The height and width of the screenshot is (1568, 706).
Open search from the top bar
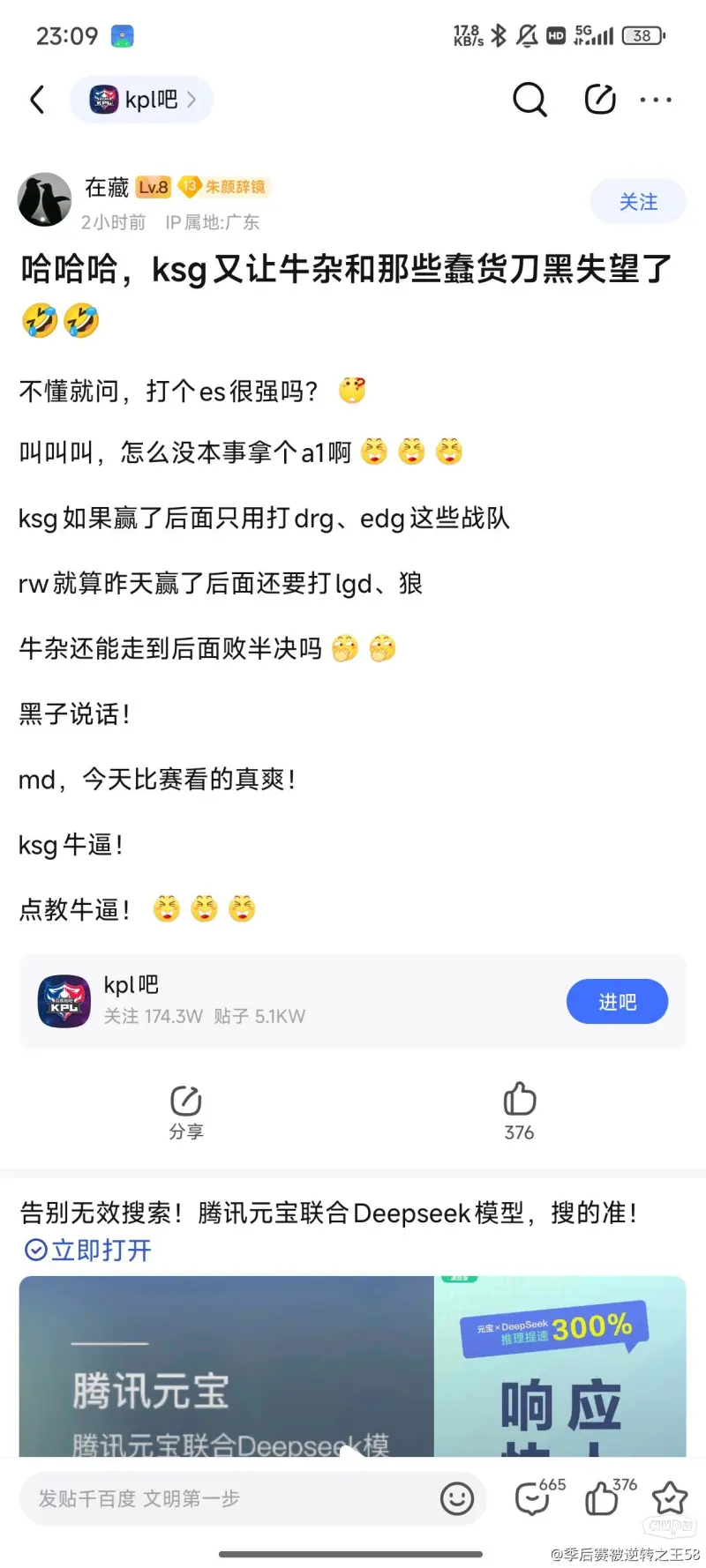point(529,100)
